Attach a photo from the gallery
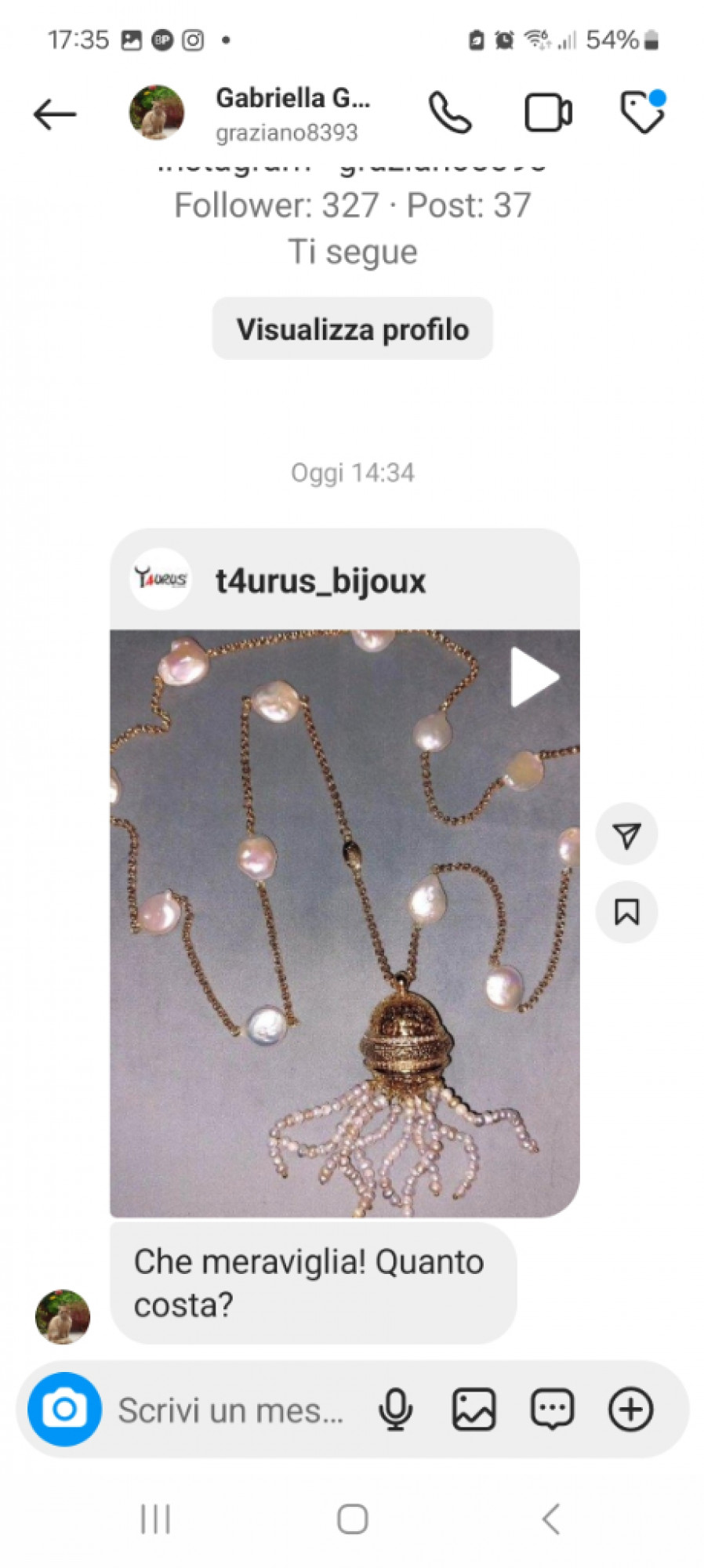This screenshot has width=704, height=1568. click(x=474, y=1410)
